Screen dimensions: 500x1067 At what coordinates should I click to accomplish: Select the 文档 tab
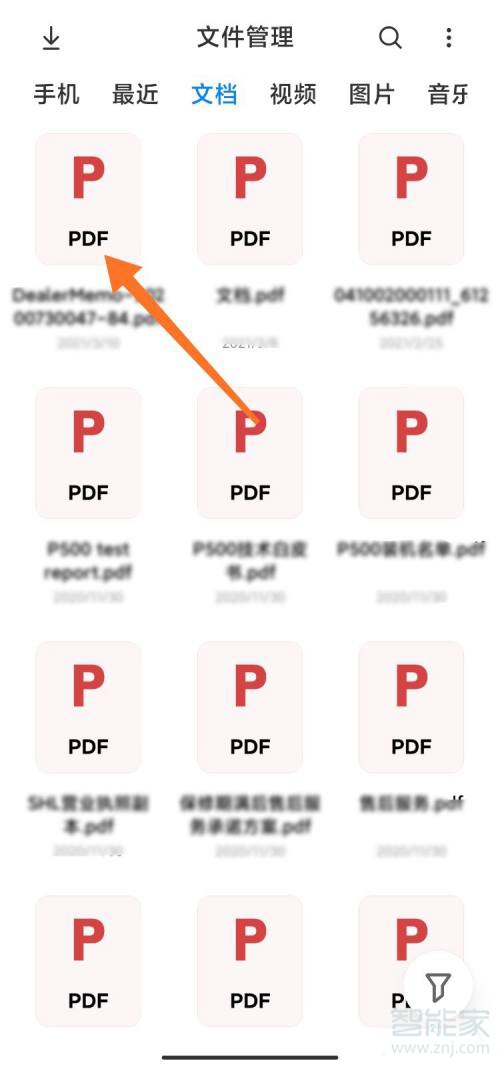(x=214, y=94)
